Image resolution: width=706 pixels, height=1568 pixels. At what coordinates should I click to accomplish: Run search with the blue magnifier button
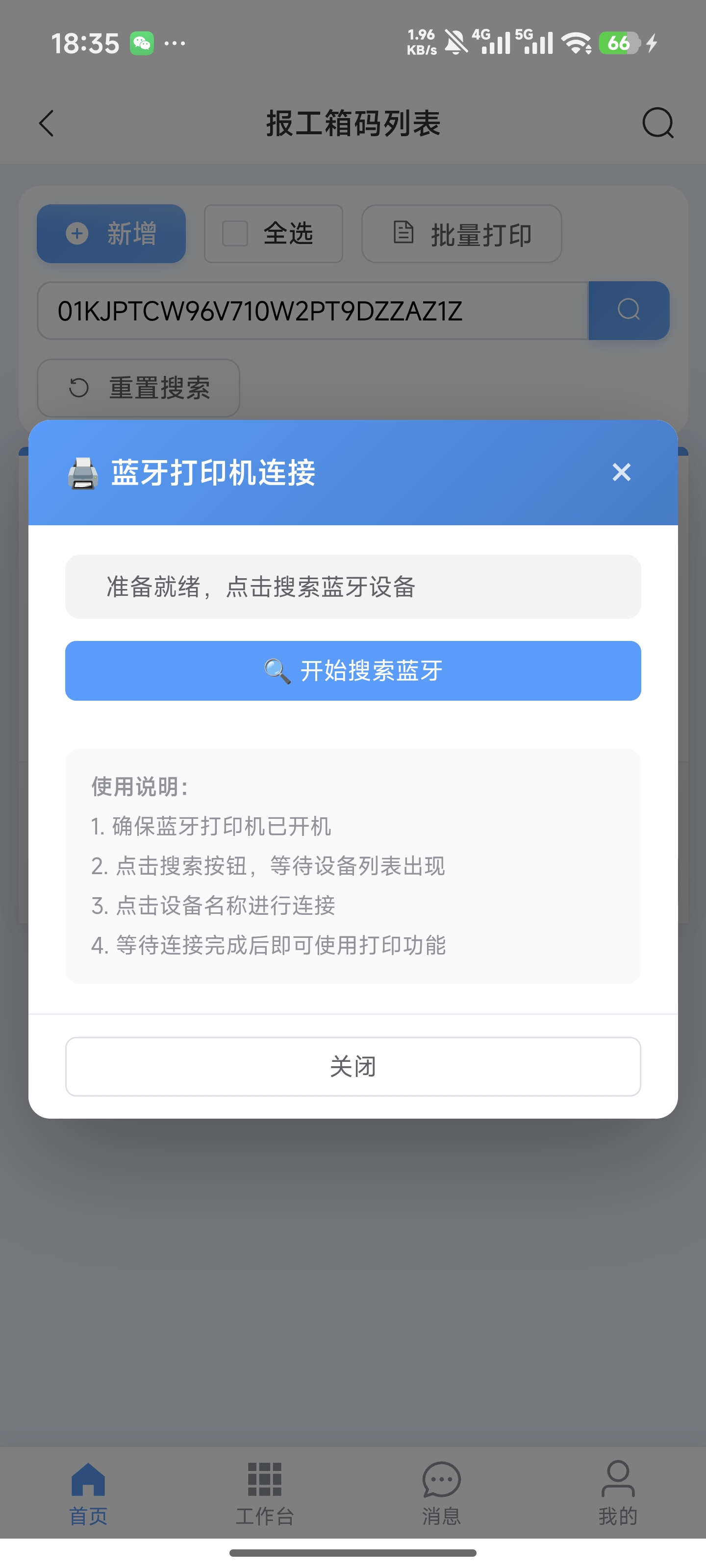click(x=628, y=311)
